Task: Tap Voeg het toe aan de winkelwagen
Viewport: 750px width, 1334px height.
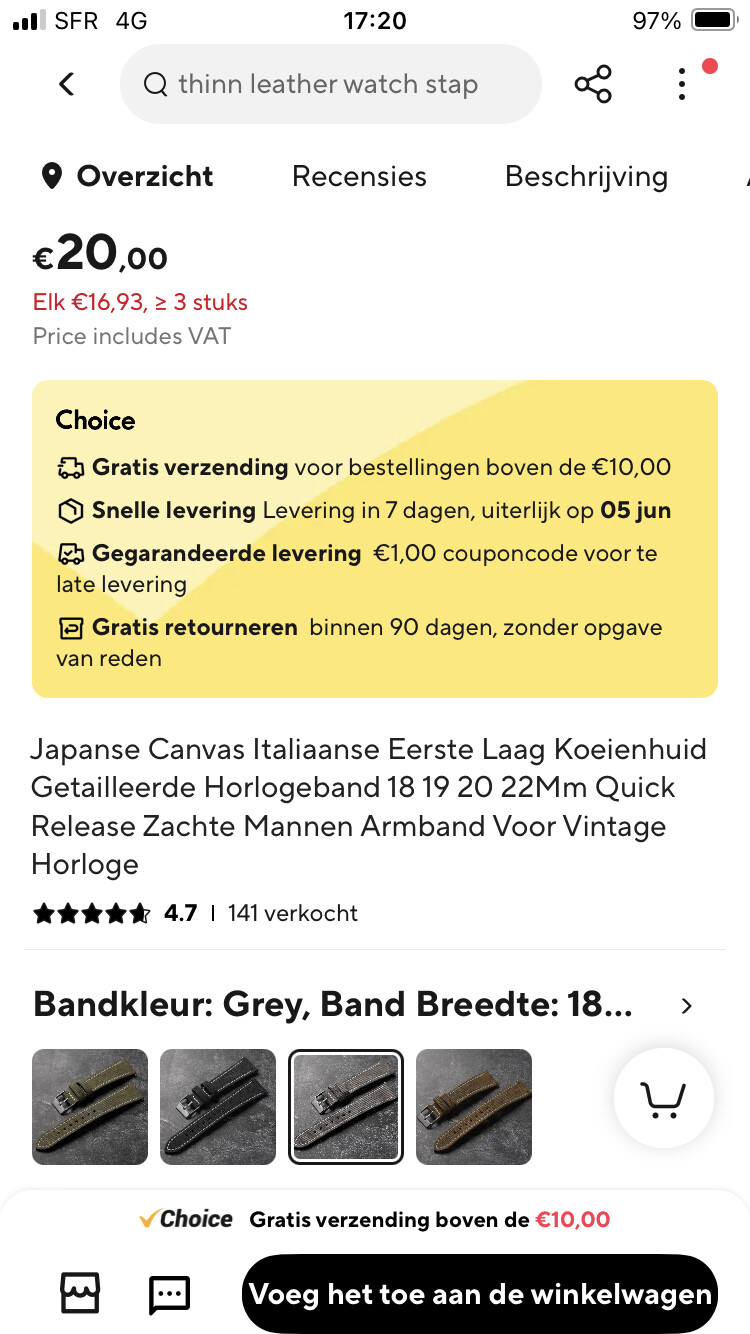Action: [x=480, y=1294]
